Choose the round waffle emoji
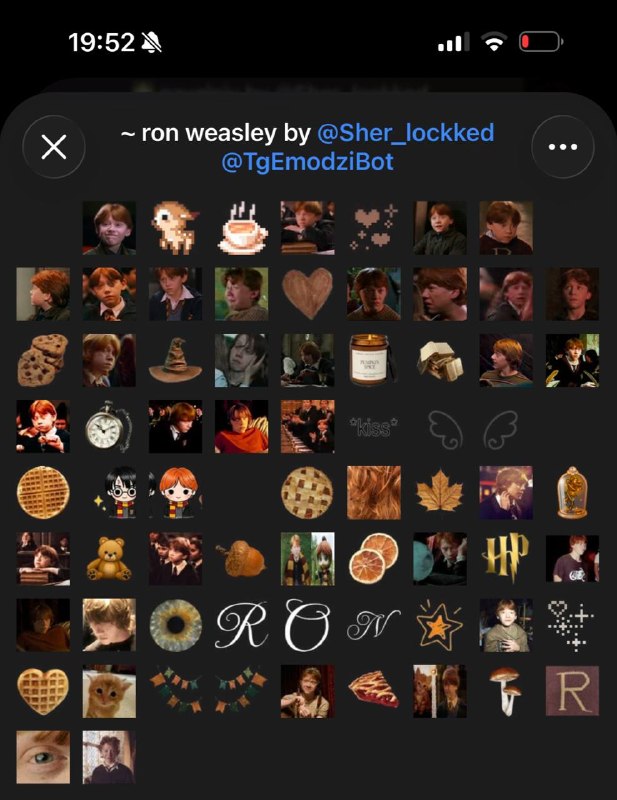 pos(43,492)
